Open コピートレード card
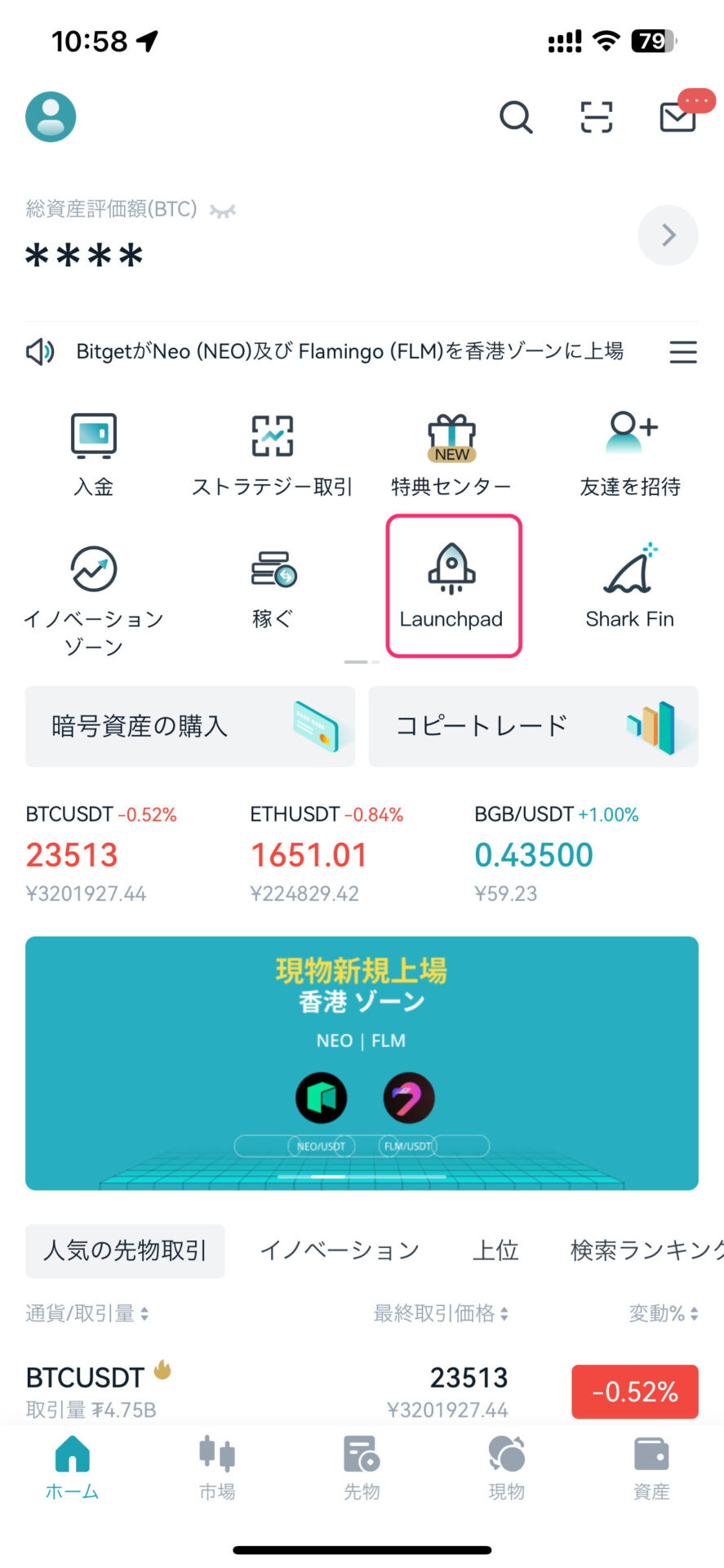The width and height of the screenshot is (724, 1568). pyautogui.click(x=533, y=726)
